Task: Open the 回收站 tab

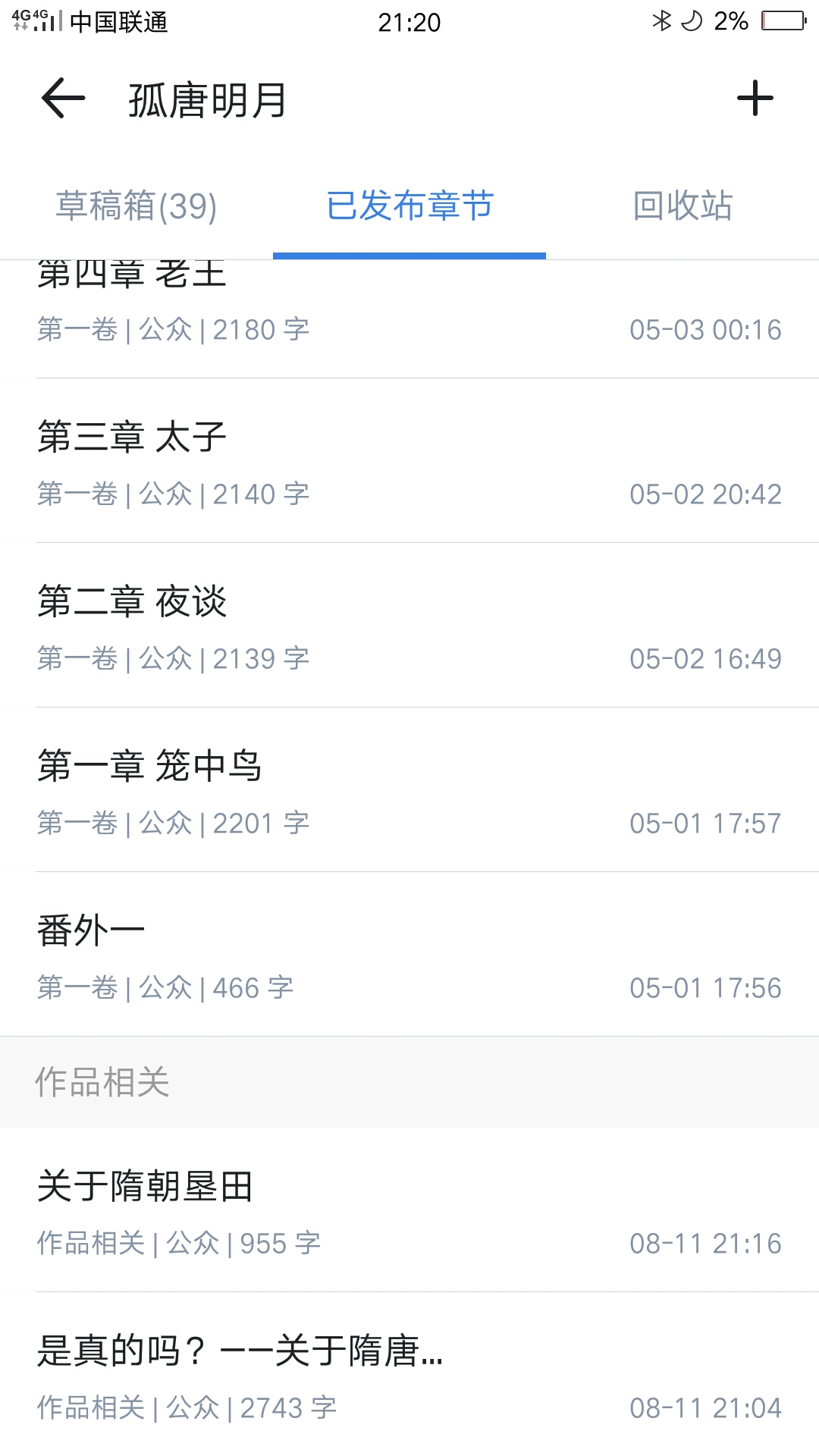Action: [x=682, y=206]
